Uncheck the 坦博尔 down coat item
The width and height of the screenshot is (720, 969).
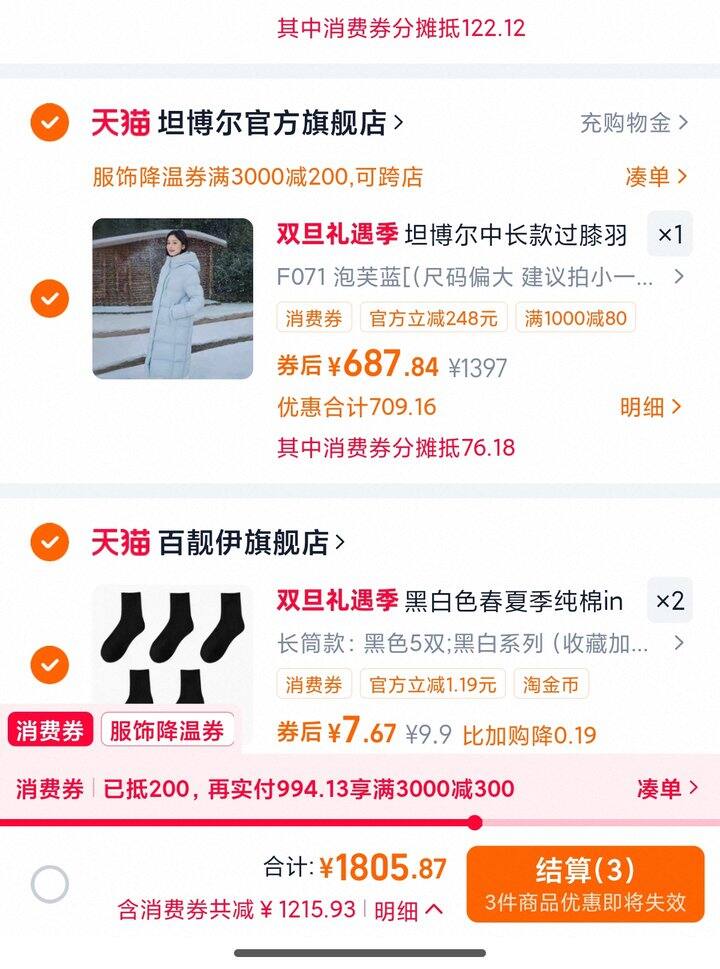point(49,298)
